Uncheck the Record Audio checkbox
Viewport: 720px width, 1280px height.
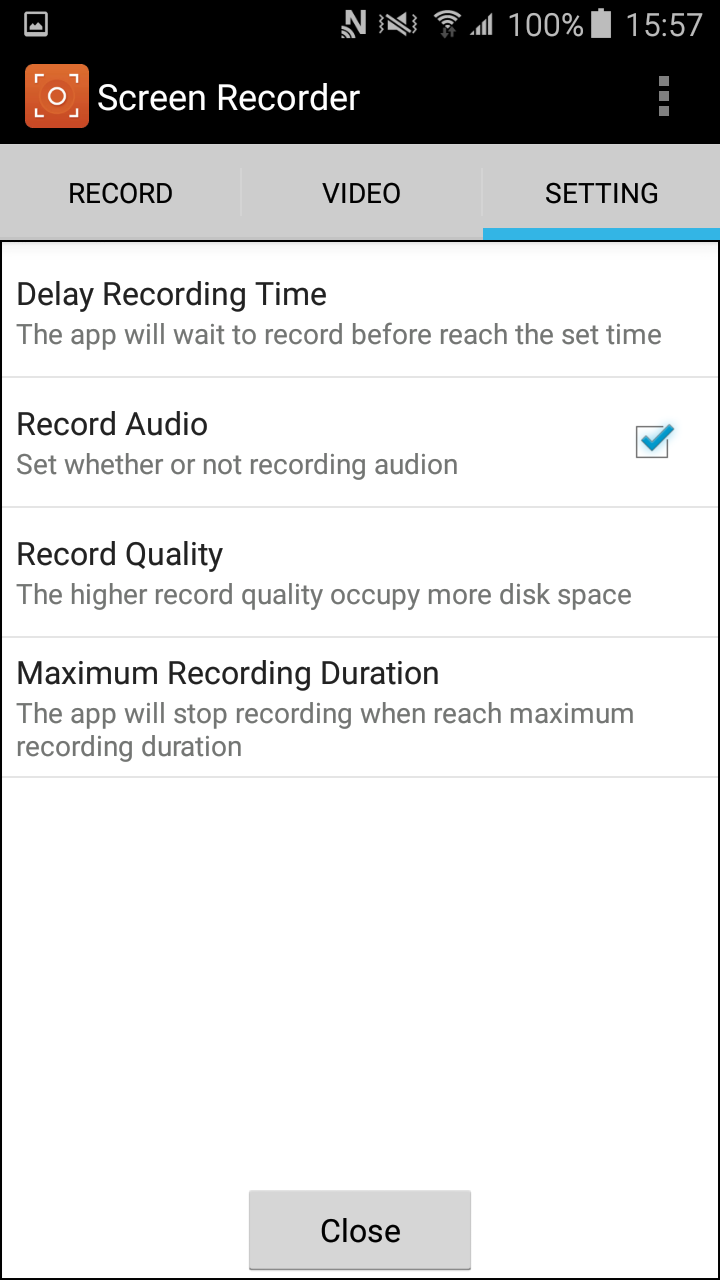653,441
